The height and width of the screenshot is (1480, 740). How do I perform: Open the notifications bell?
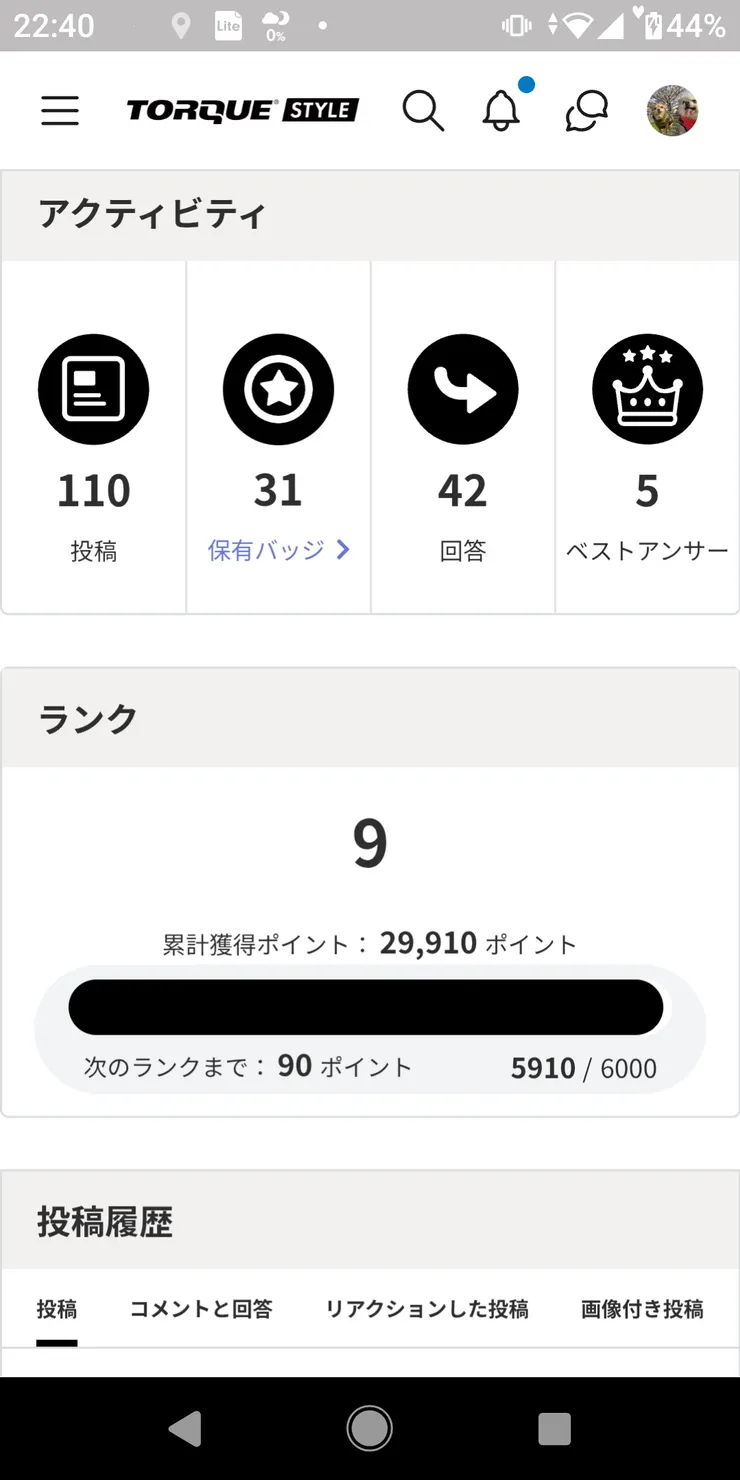click(x=502, y=110)
